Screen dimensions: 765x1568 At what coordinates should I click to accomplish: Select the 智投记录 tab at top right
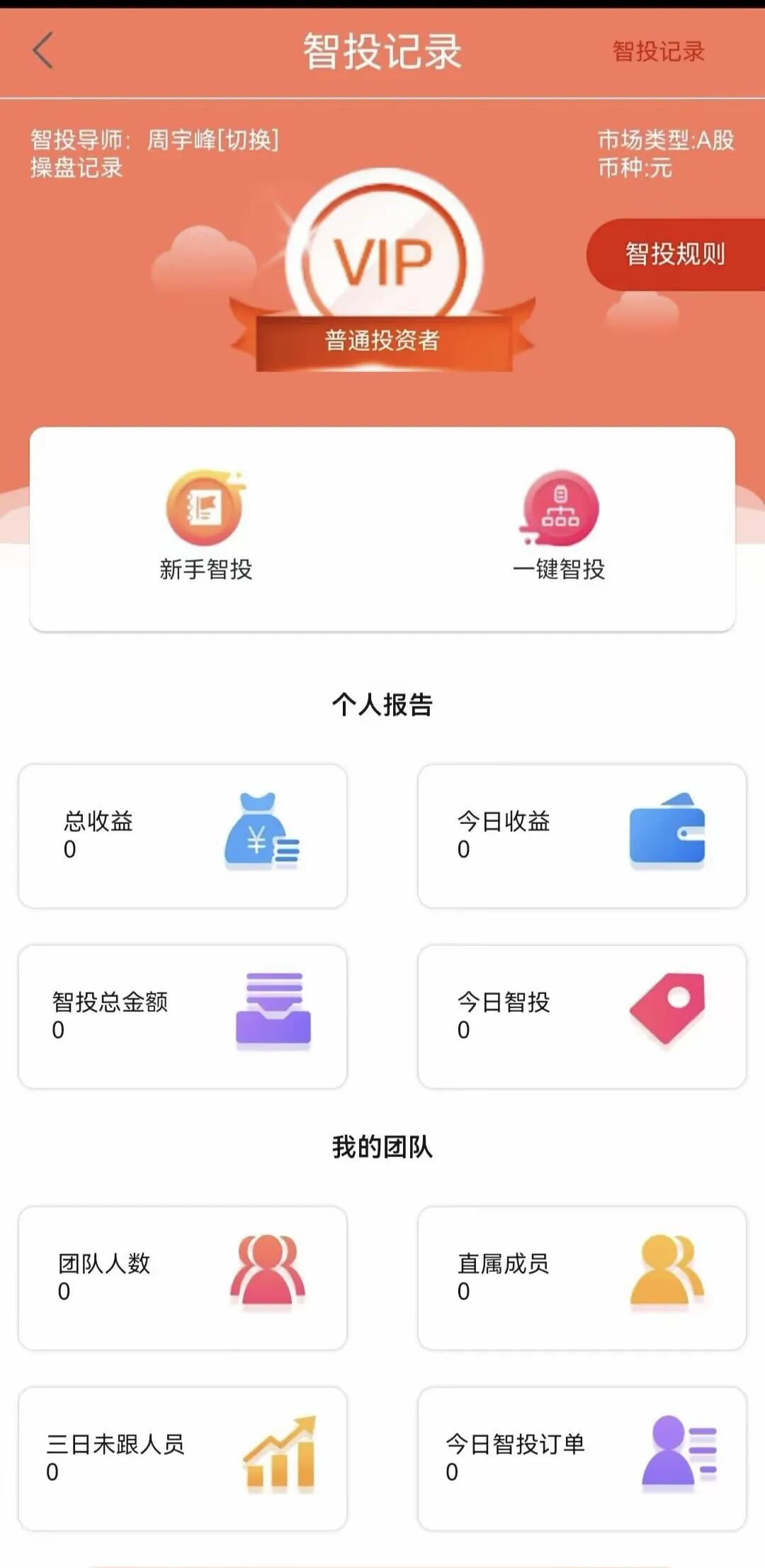pos(660,50)
